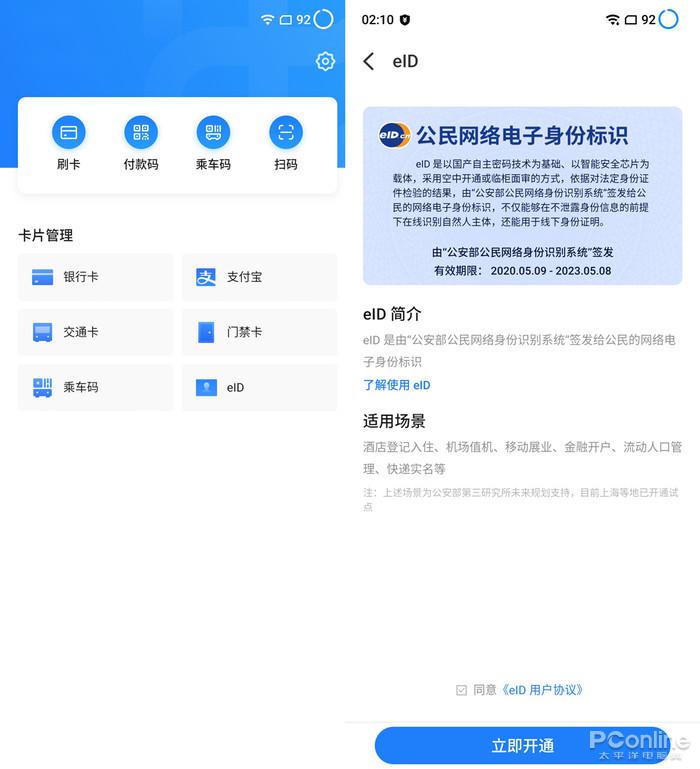Open the 交通卡 transit card entry

[x=96, y=332]
